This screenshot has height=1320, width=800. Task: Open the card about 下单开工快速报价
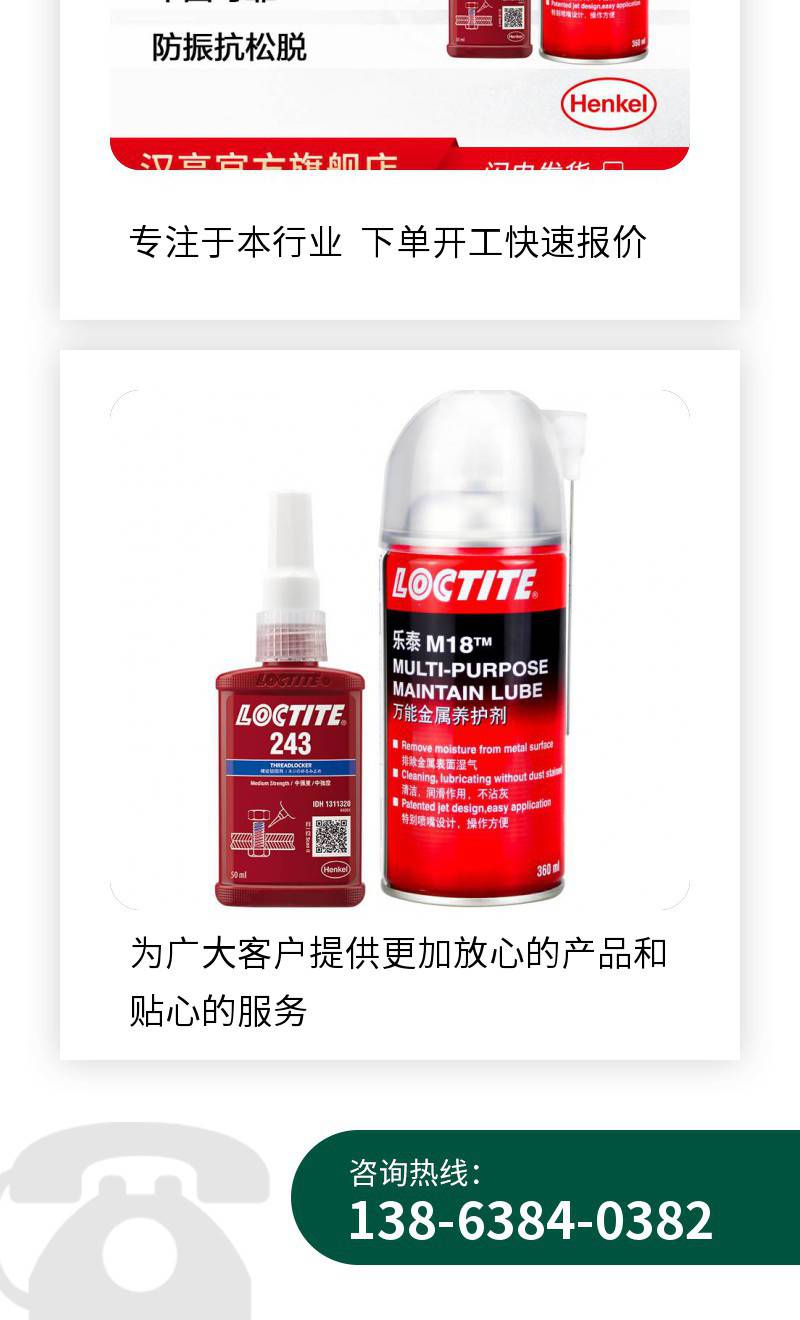(x=400, y=160)
